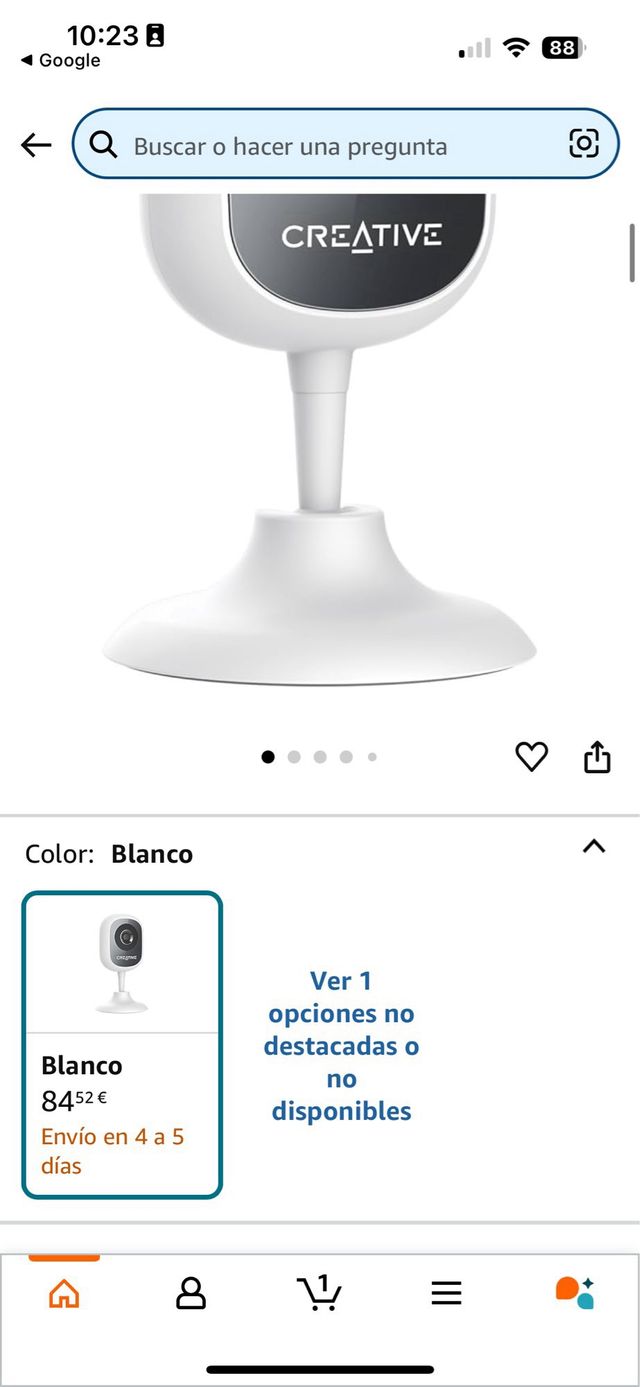Viewport: 640px width, 1387px height.
Task: Add the product to wish list heart
Action: coord(531,757)
